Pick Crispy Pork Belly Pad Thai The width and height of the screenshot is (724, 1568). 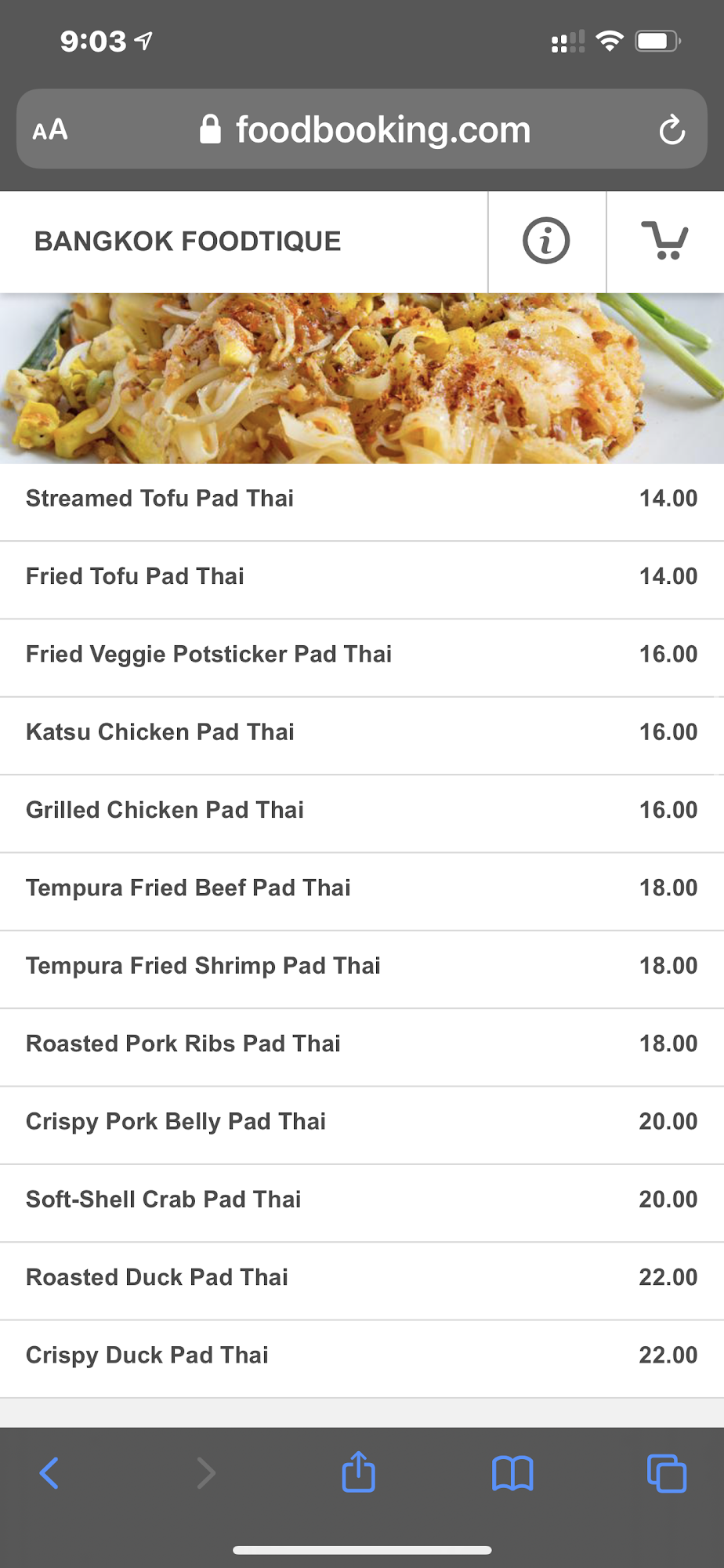coord(176,1121)
